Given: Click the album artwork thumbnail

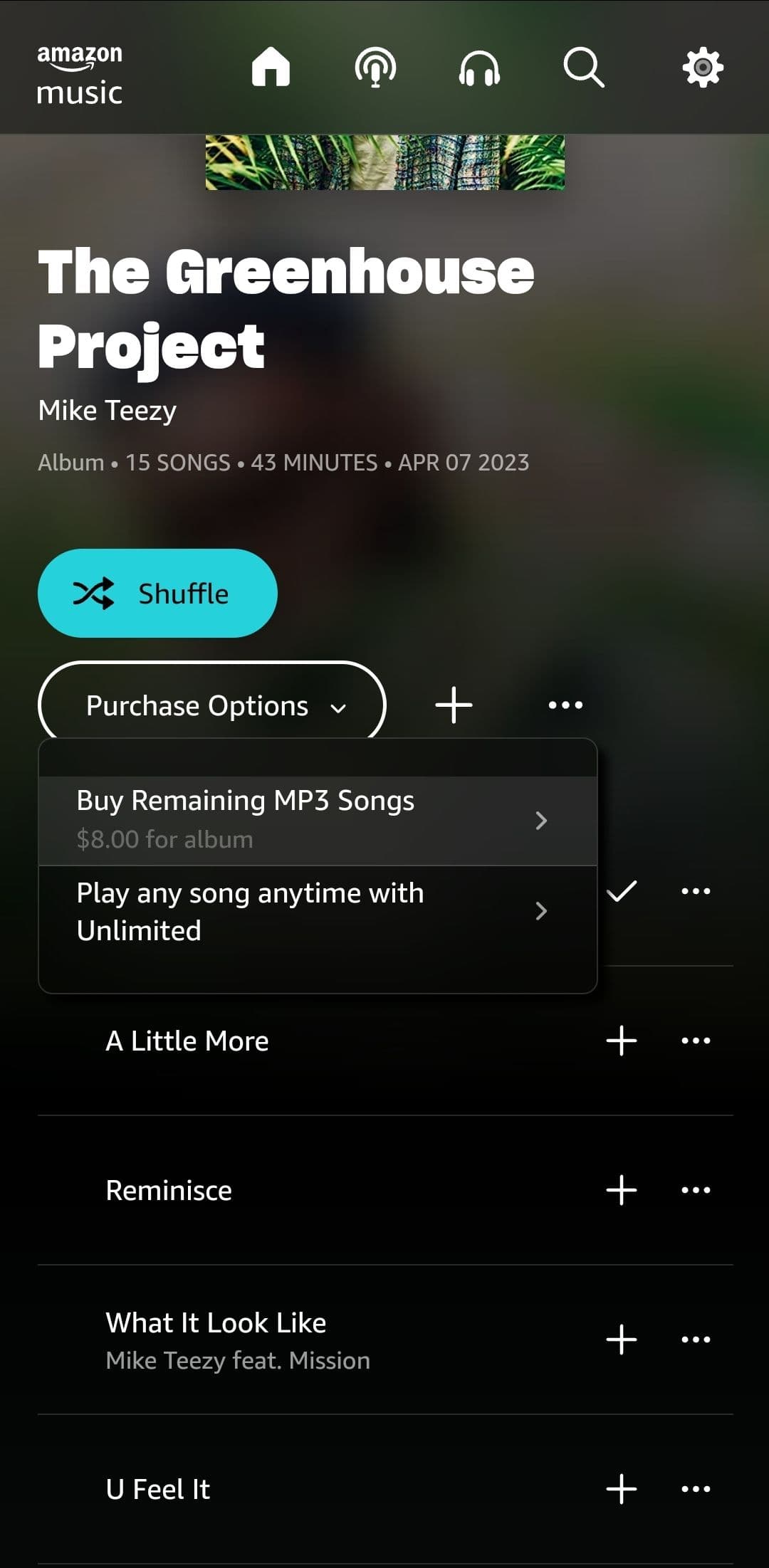Looking at the screenshot, I should (x=384, y=162).
